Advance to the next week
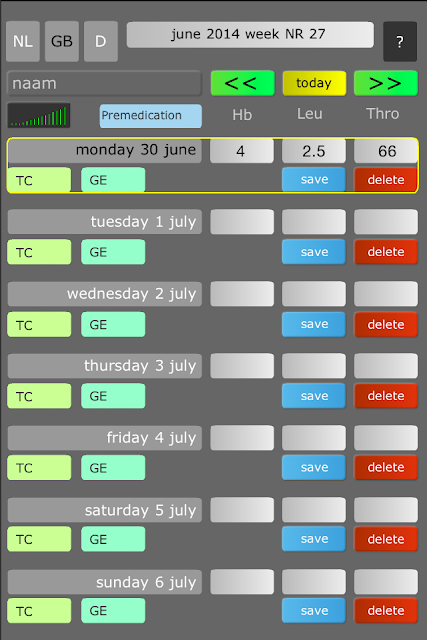The width and height of the screenshot is (427, 640). coord(386,83)
